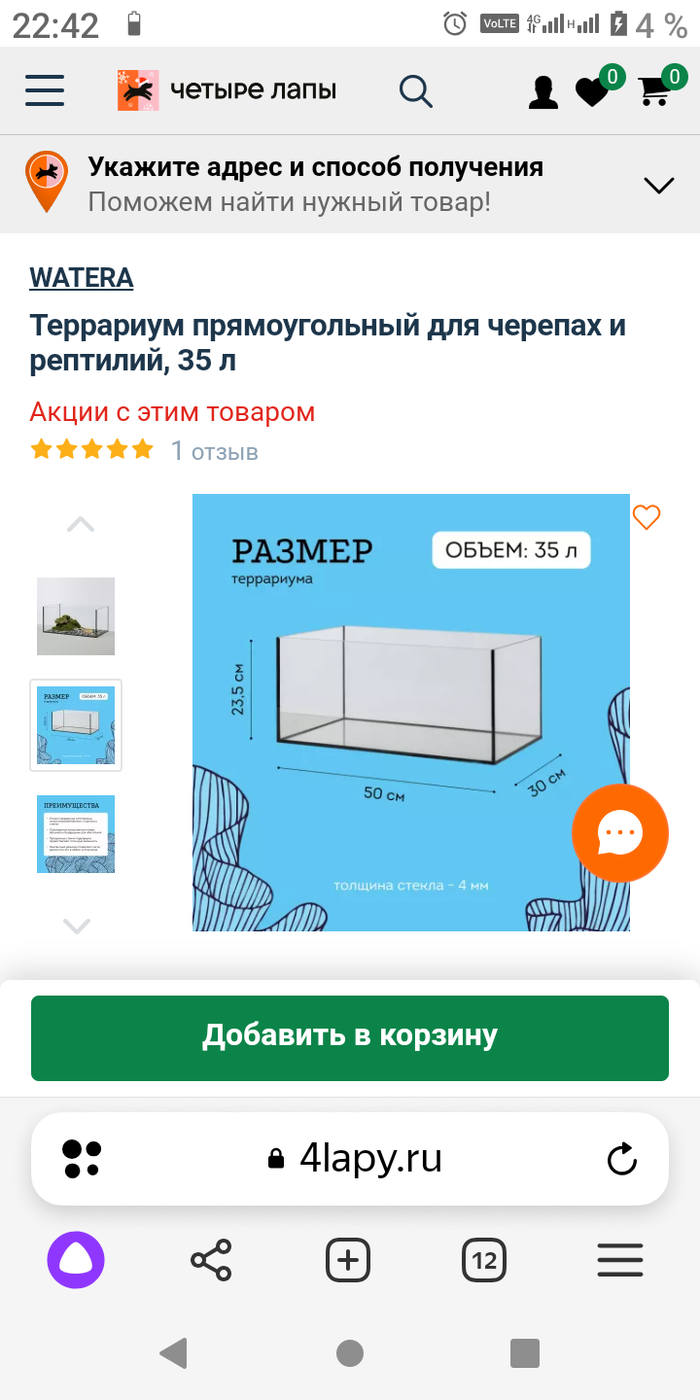Select the first thumbnail with terrarium photo

pyautogui.click(x=76, y=616)
